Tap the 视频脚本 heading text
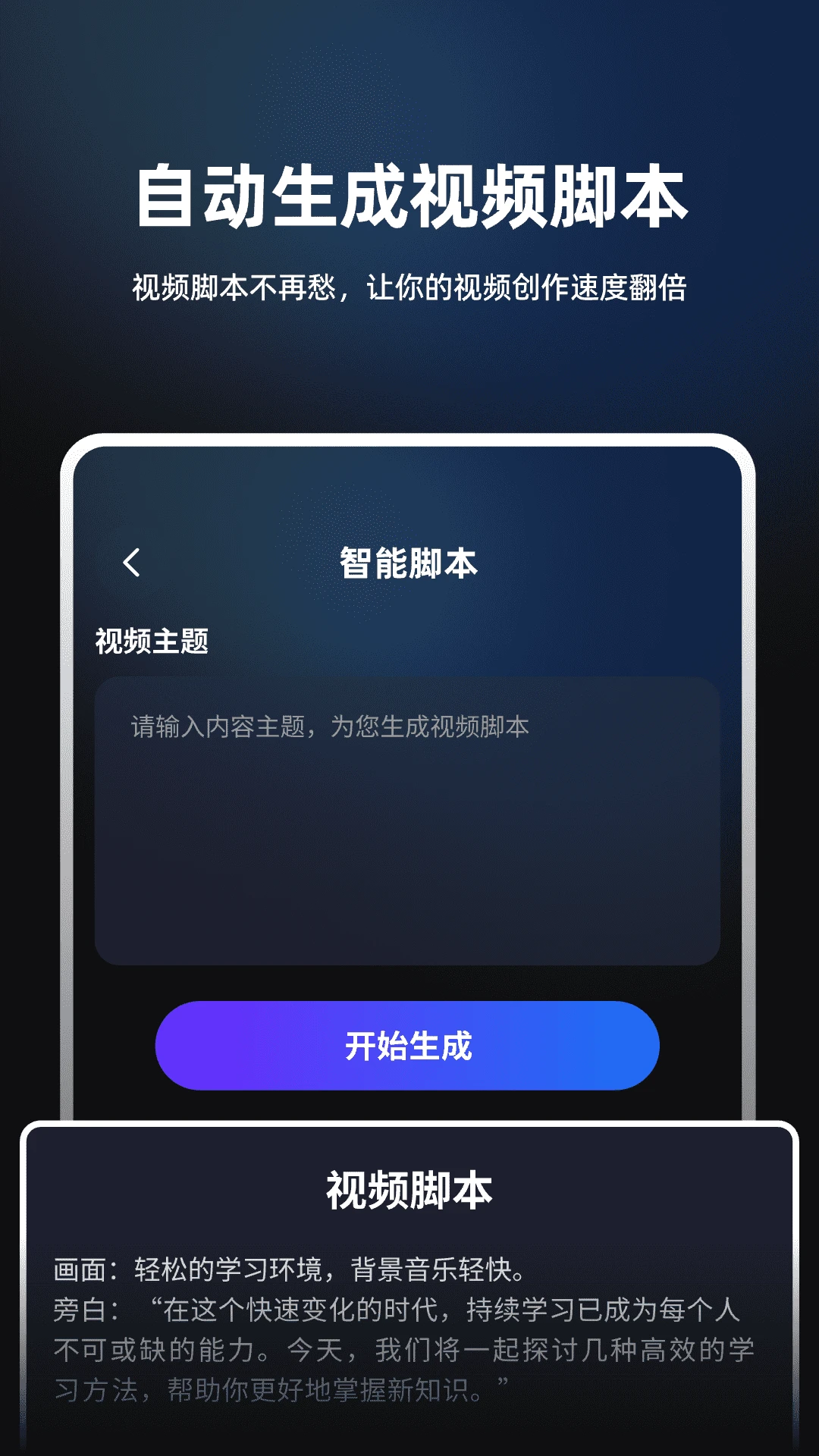Viewport: 819px width, 1456px height. click(x=409, y=1185)
